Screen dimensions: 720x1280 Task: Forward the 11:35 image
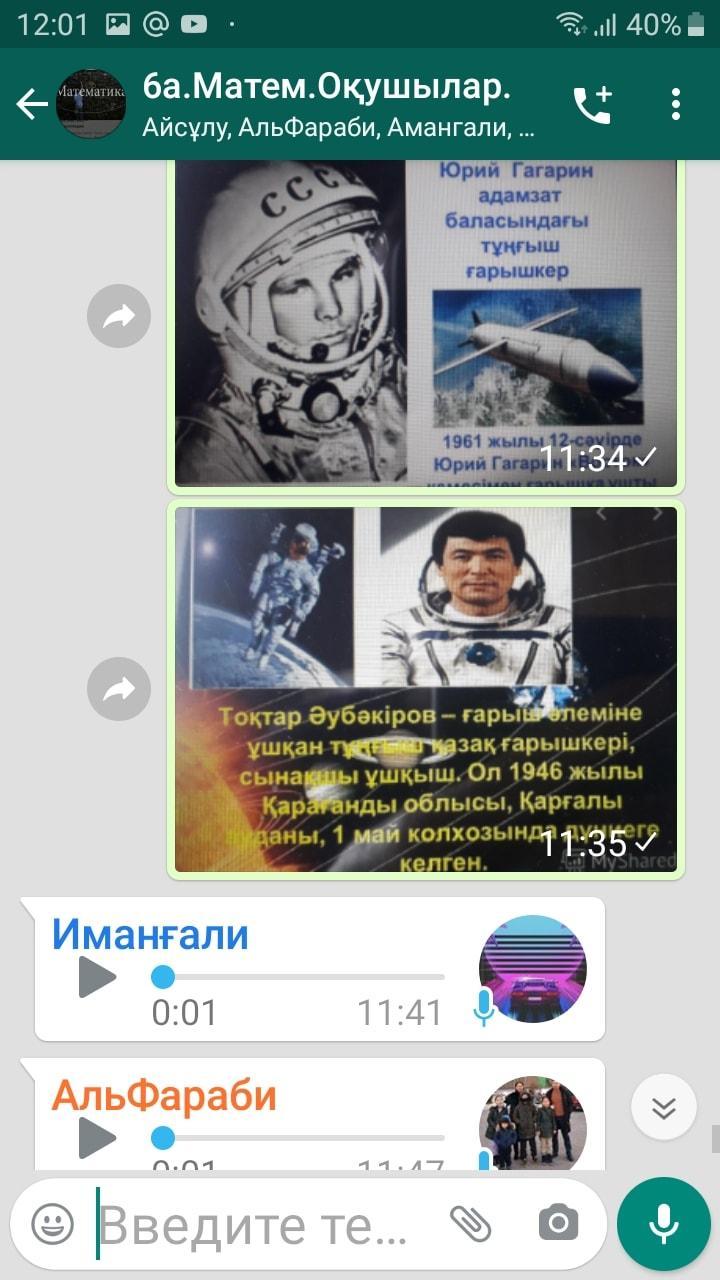119,689
